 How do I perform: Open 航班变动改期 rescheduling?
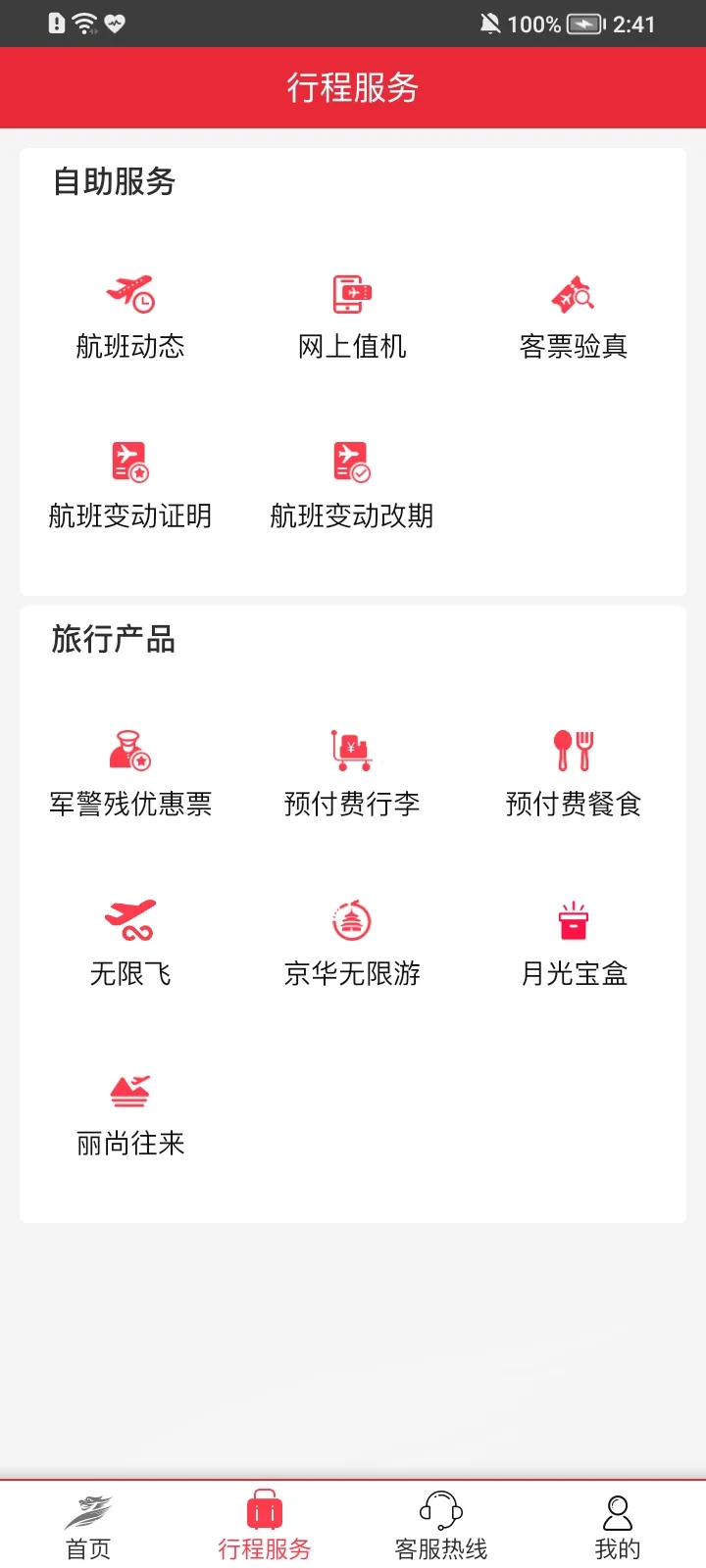click(352, 487)
